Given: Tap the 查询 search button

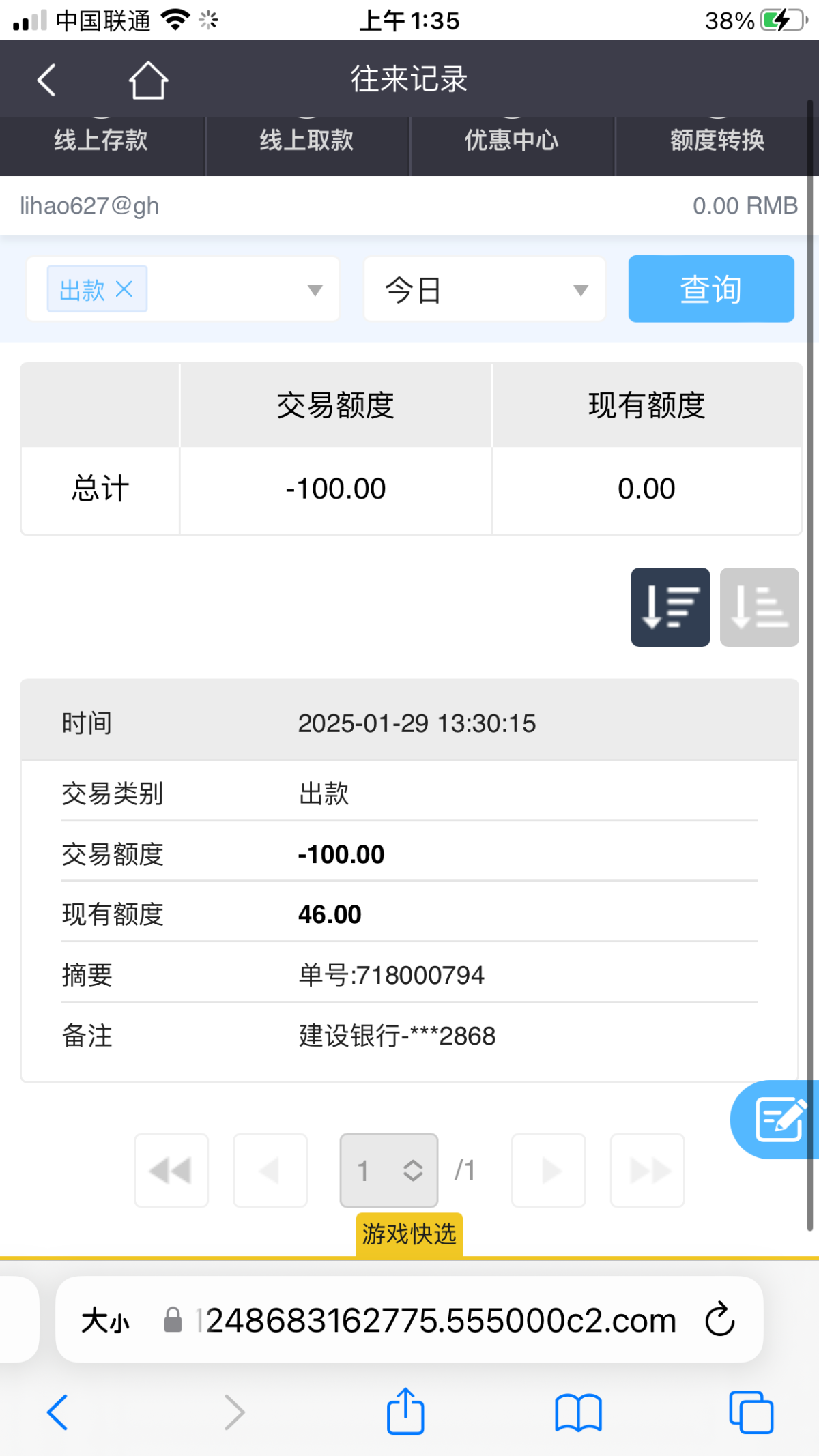Looking at the screenshot, I should coord(711,289).
